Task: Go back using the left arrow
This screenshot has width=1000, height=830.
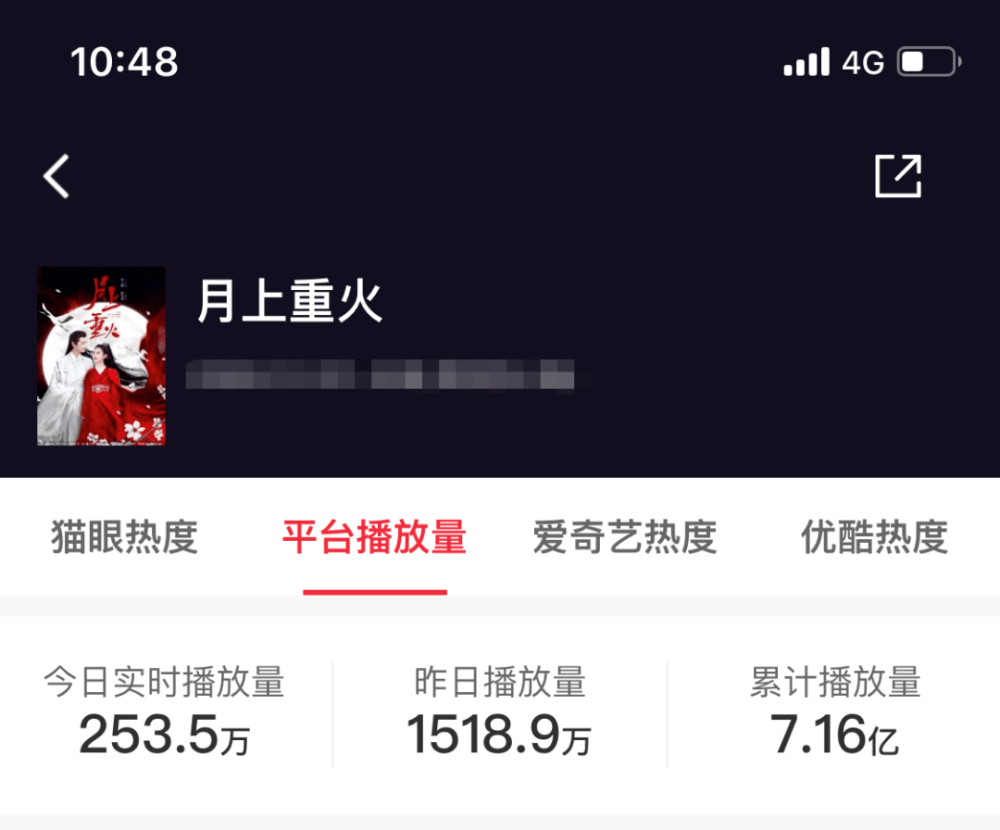Action: tap(57, 177)
